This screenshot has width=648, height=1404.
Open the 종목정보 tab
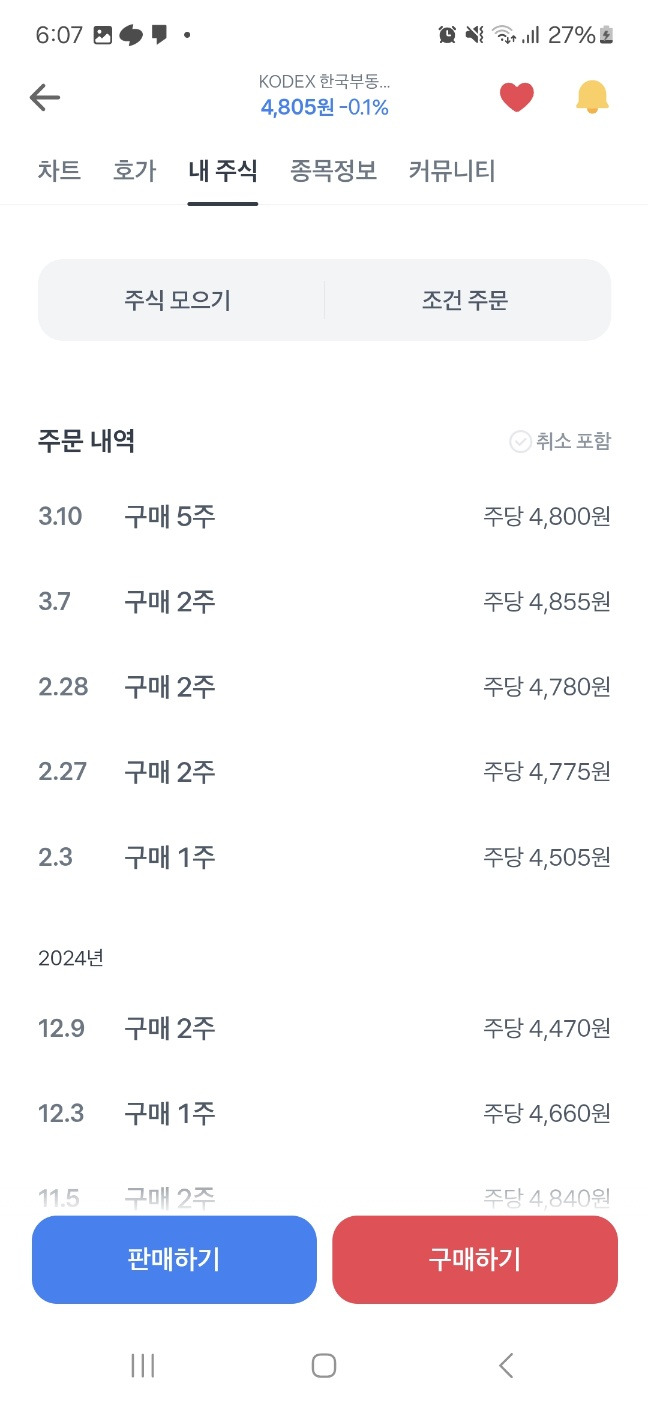click(x=333, y=171)
